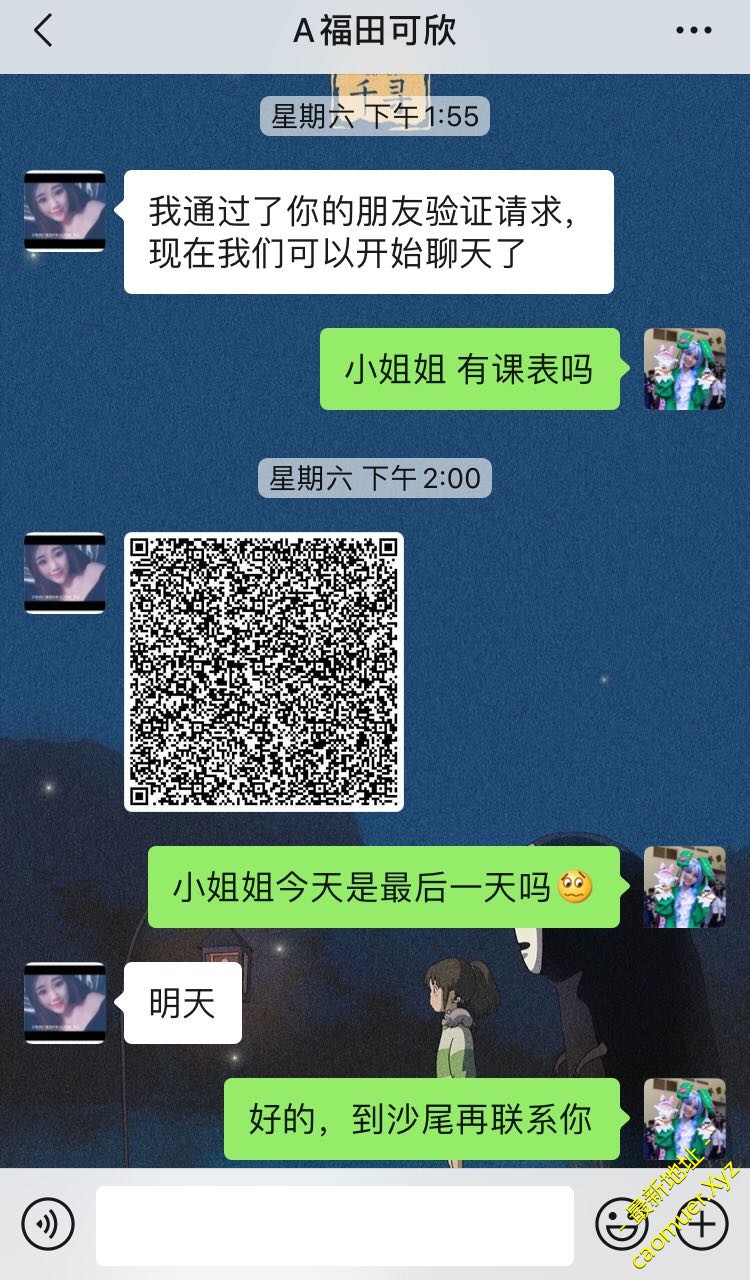Viewport: 750px width, 1280px height.
Task: Tap the message text field
Action: coord(334,1225)
